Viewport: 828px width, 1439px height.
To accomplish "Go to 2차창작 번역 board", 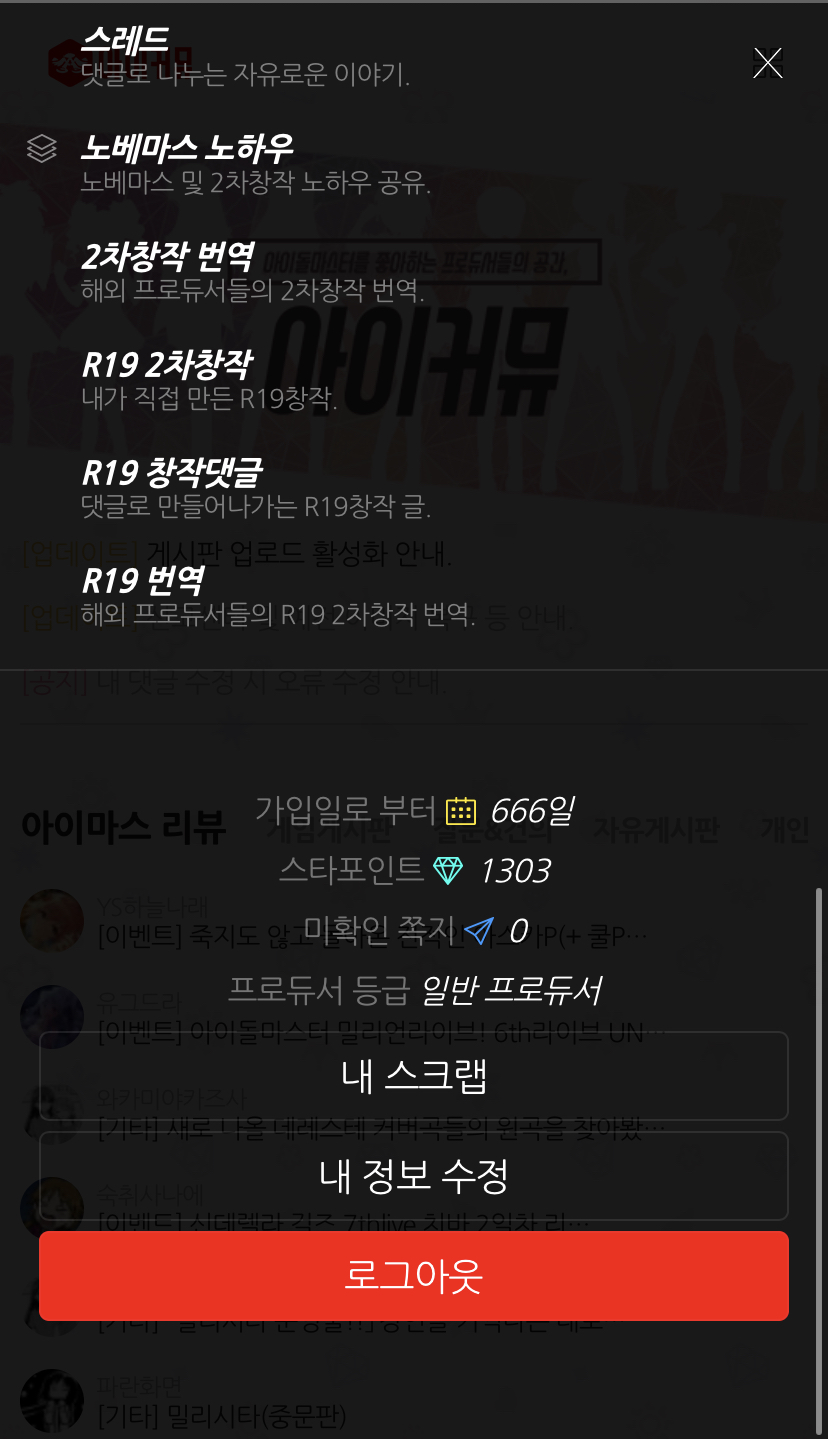I will [167, 256].
